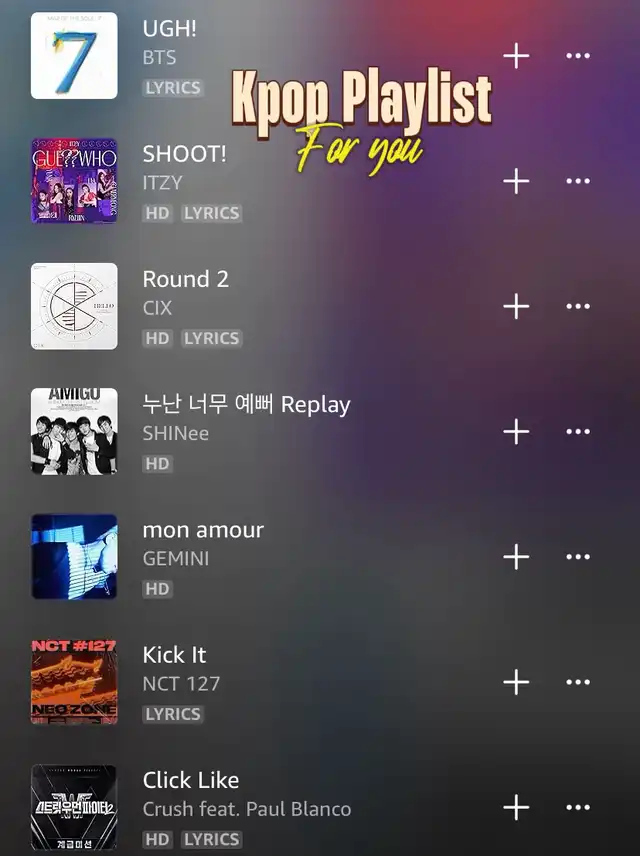This screenshot has height=856, width=640.
Task: Play the song SHOOT! by ITZY
Action: click(x=185, y=154)
